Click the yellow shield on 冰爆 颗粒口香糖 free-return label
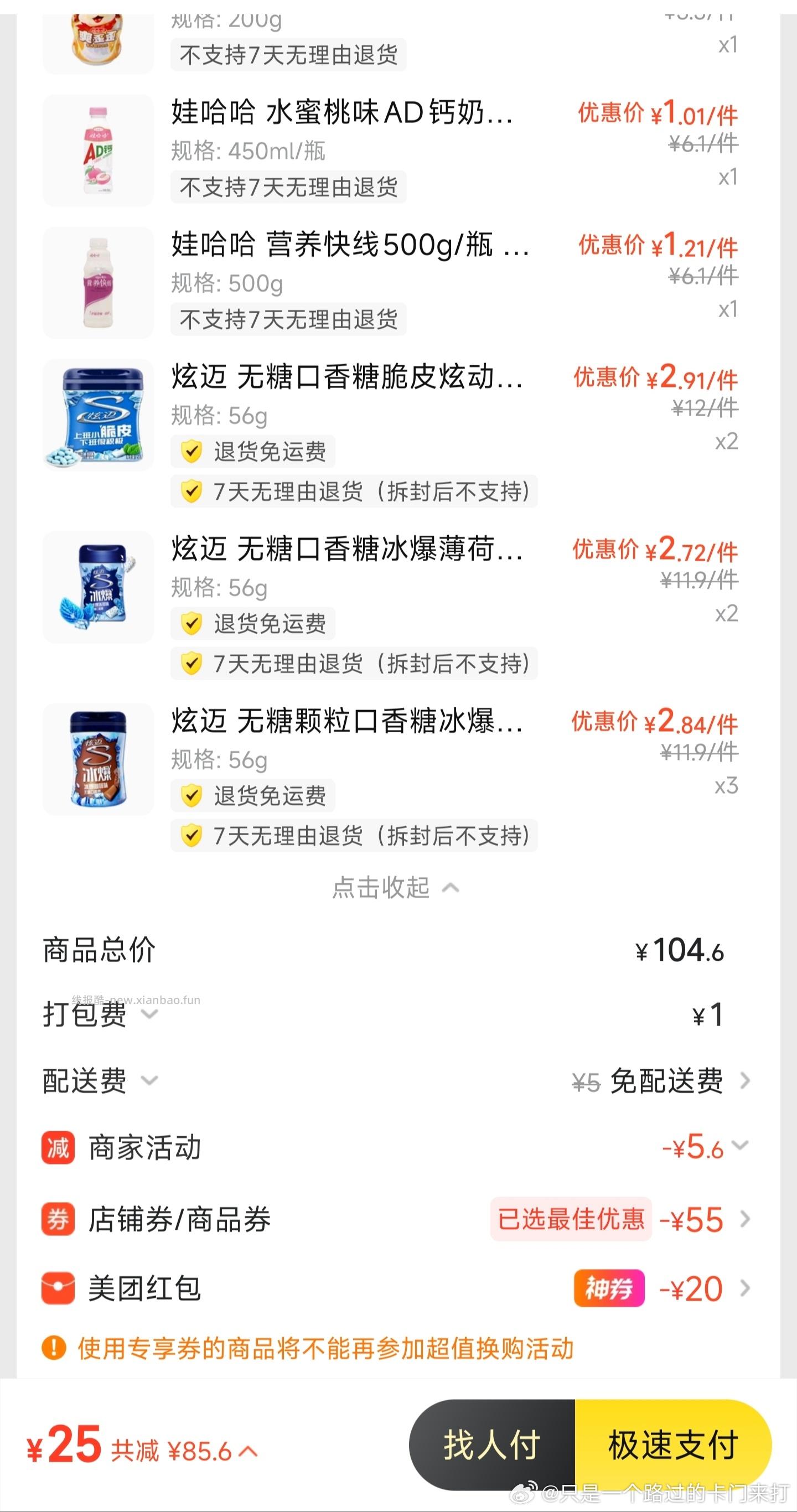 click(x=193, y=795)
